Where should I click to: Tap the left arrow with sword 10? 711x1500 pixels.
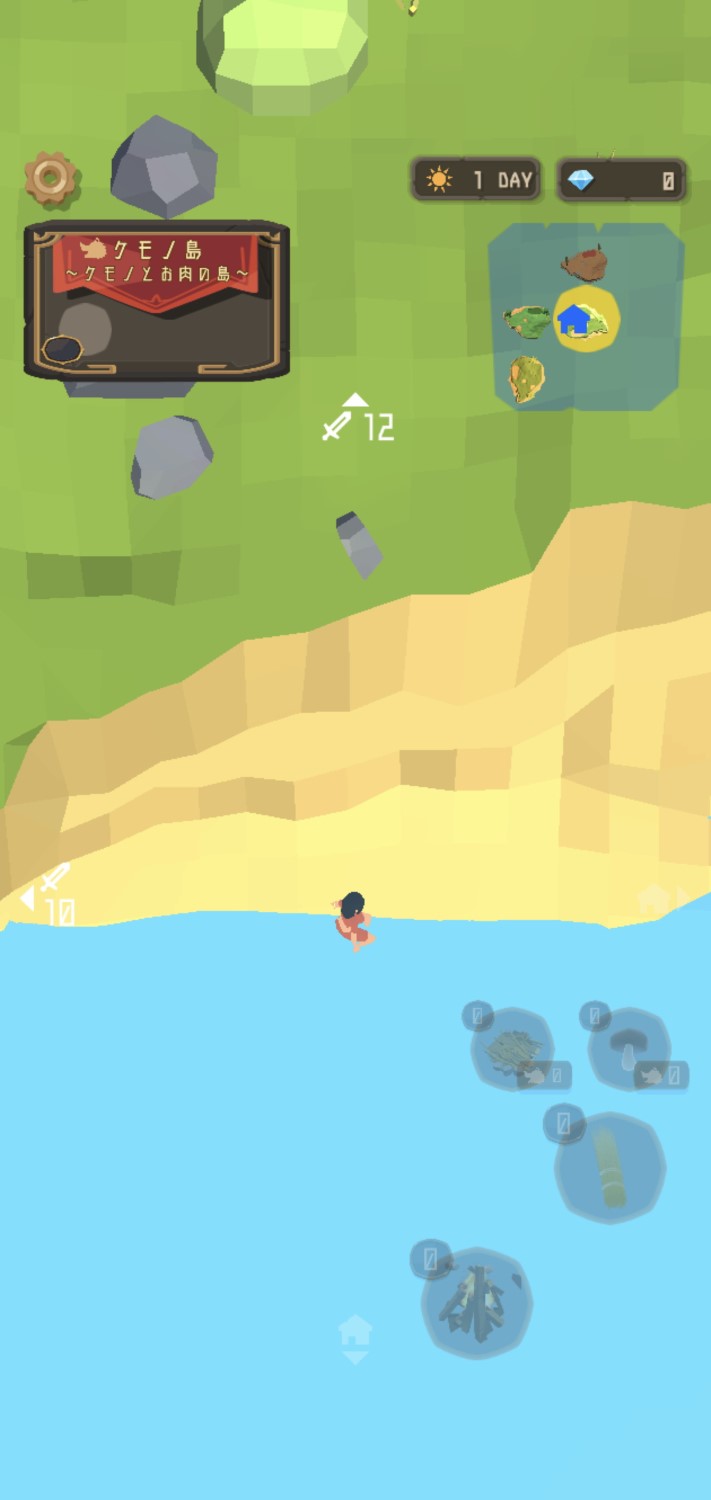[46, 896]
